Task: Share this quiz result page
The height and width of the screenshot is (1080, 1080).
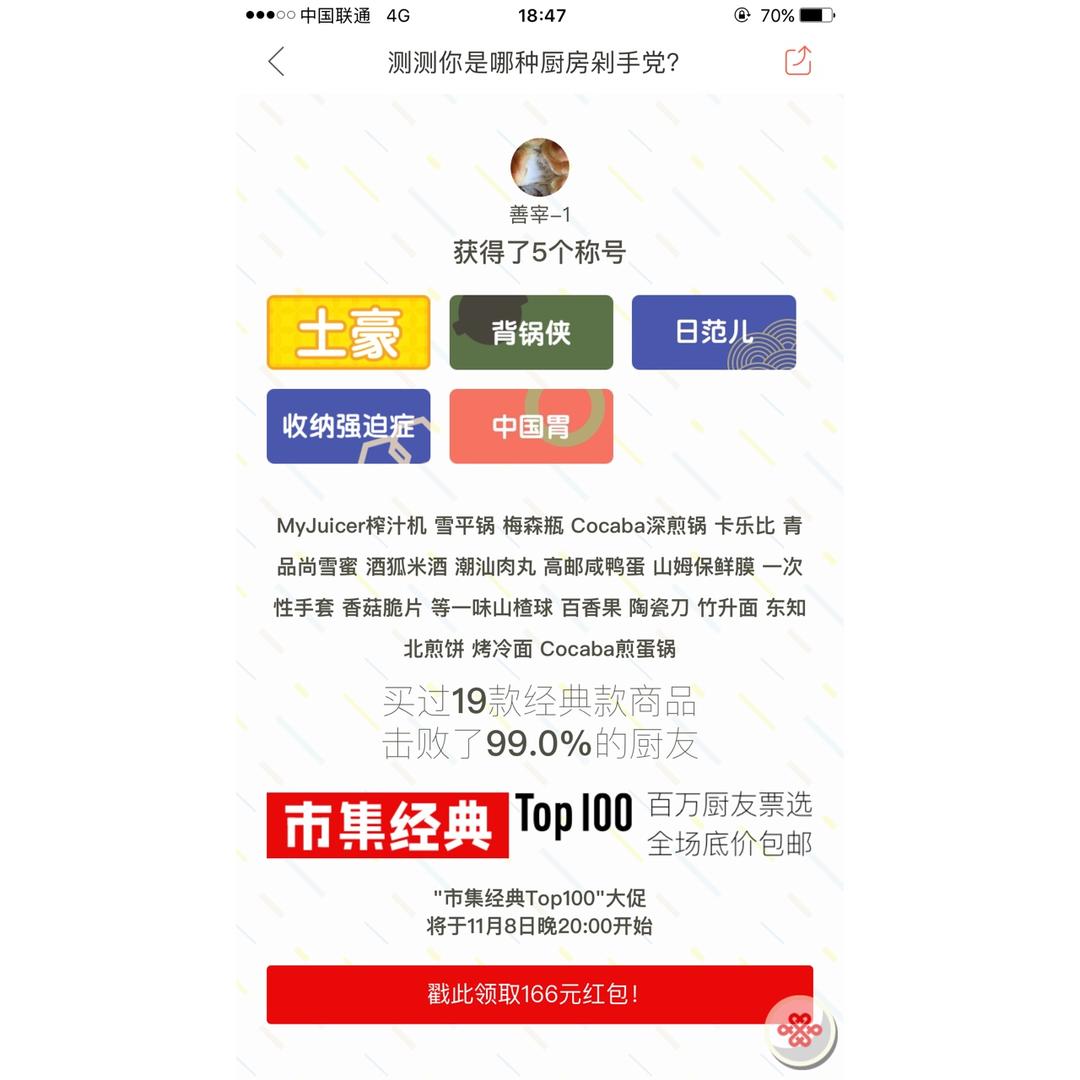Action: (798, 61)
